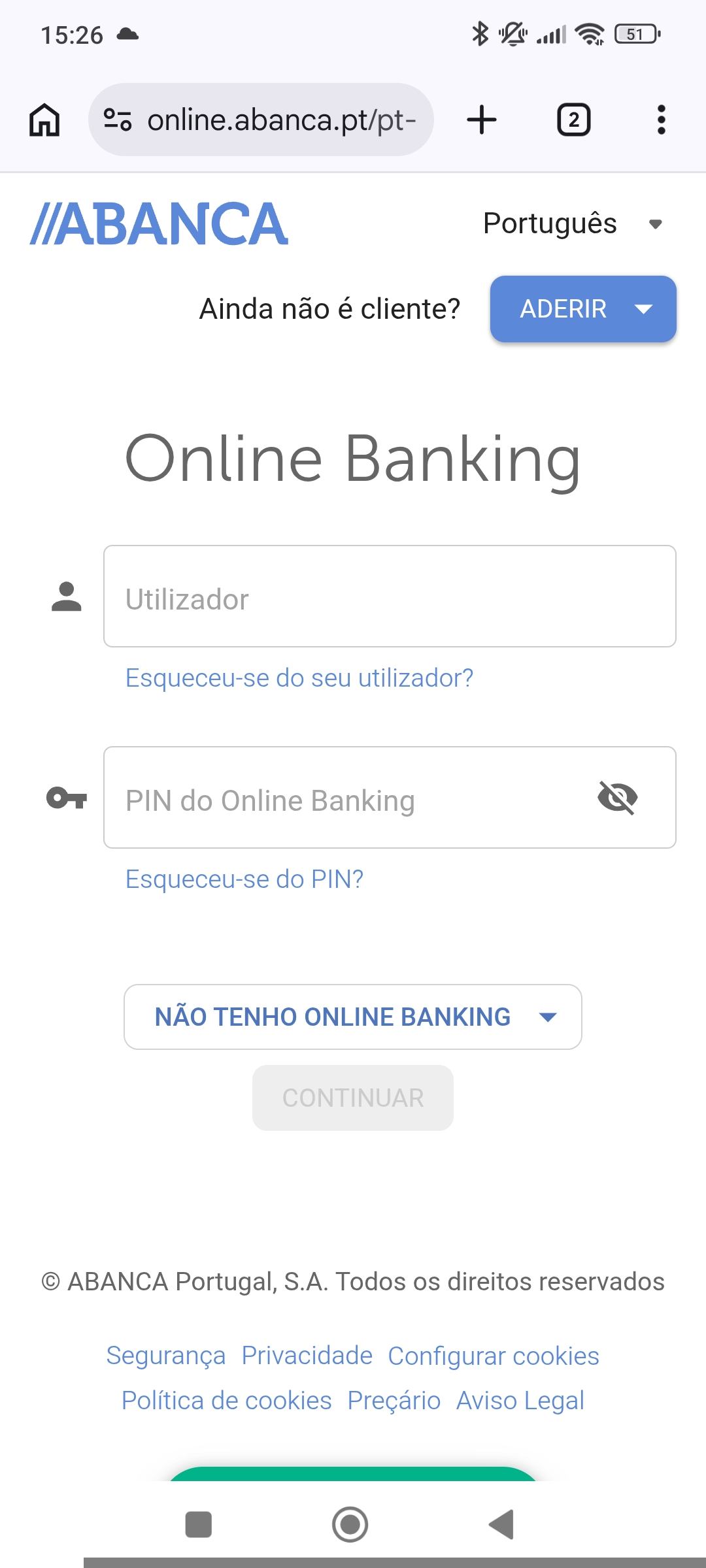This screenshot has height=1568, width=706.
Task: Expand 'Não tenho Online Banking' options
Action: (353, 1017)
